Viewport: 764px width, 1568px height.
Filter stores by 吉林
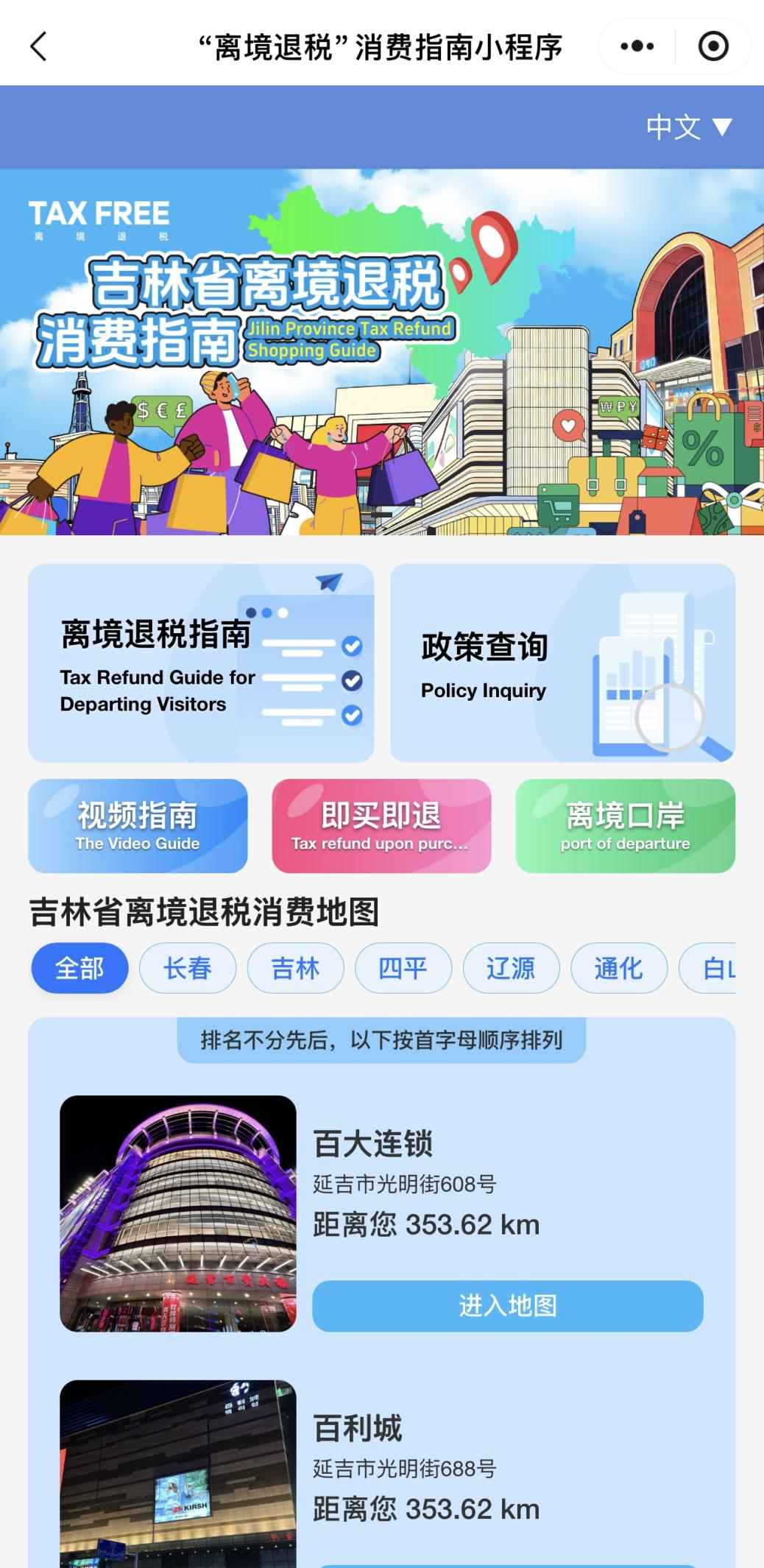[295, 968]
